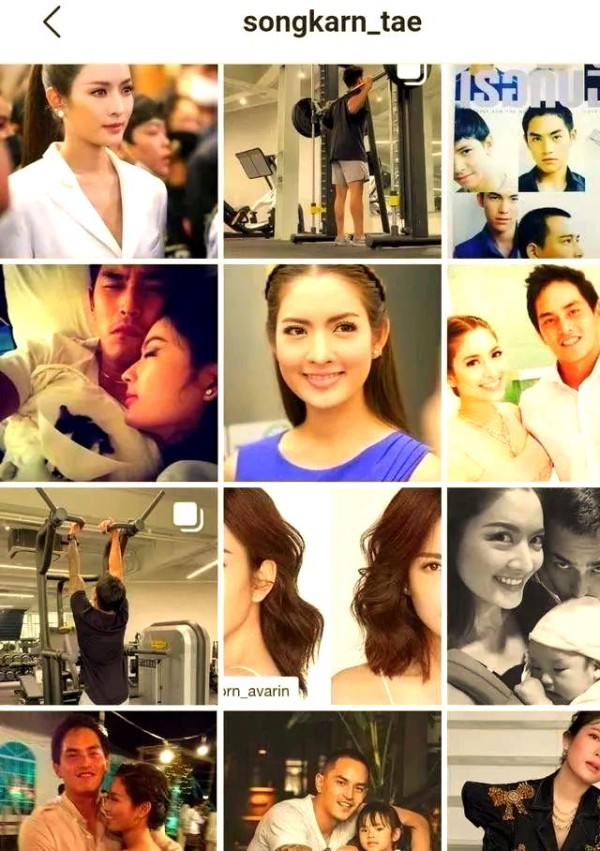The width and height of the screenshot is (600, 851).
Task: Open the smiling woman in blue top post
Action: [x=332, y=372]
